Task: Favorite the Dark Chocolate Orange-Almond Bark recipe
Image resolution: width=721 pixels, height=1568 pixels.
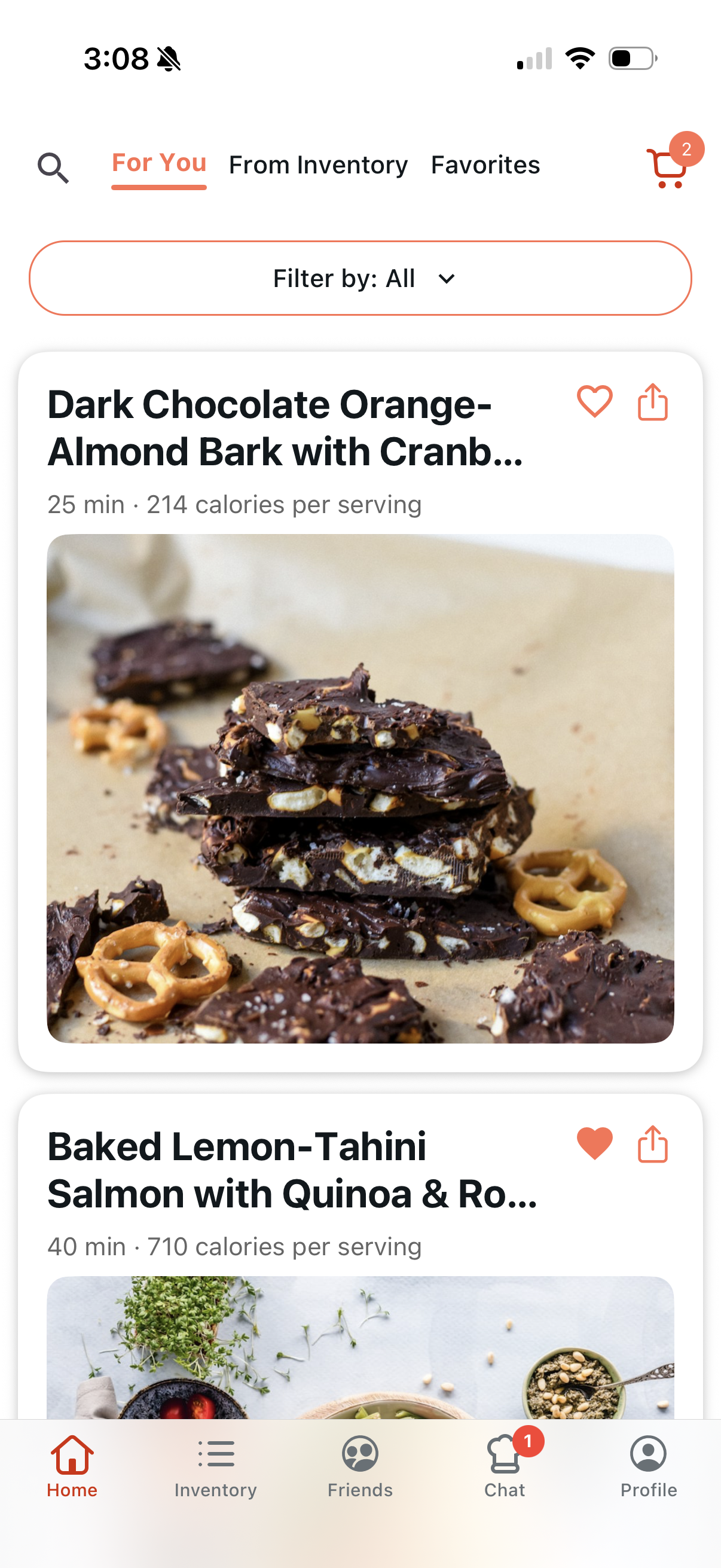Action: (594, 402)
